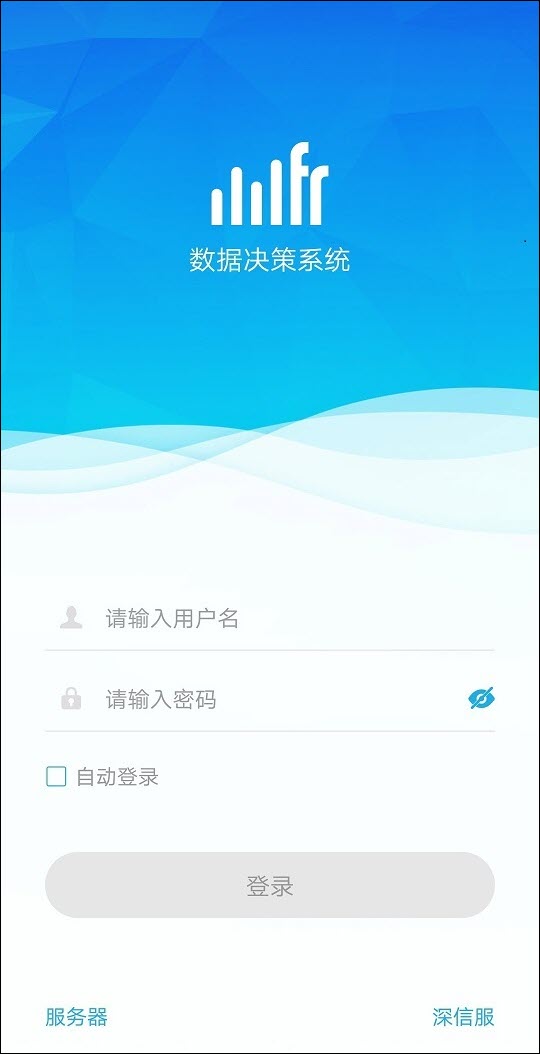Open the 深信服 link
Viewport: 540px width, 1054px height.
pos(463,1017)
